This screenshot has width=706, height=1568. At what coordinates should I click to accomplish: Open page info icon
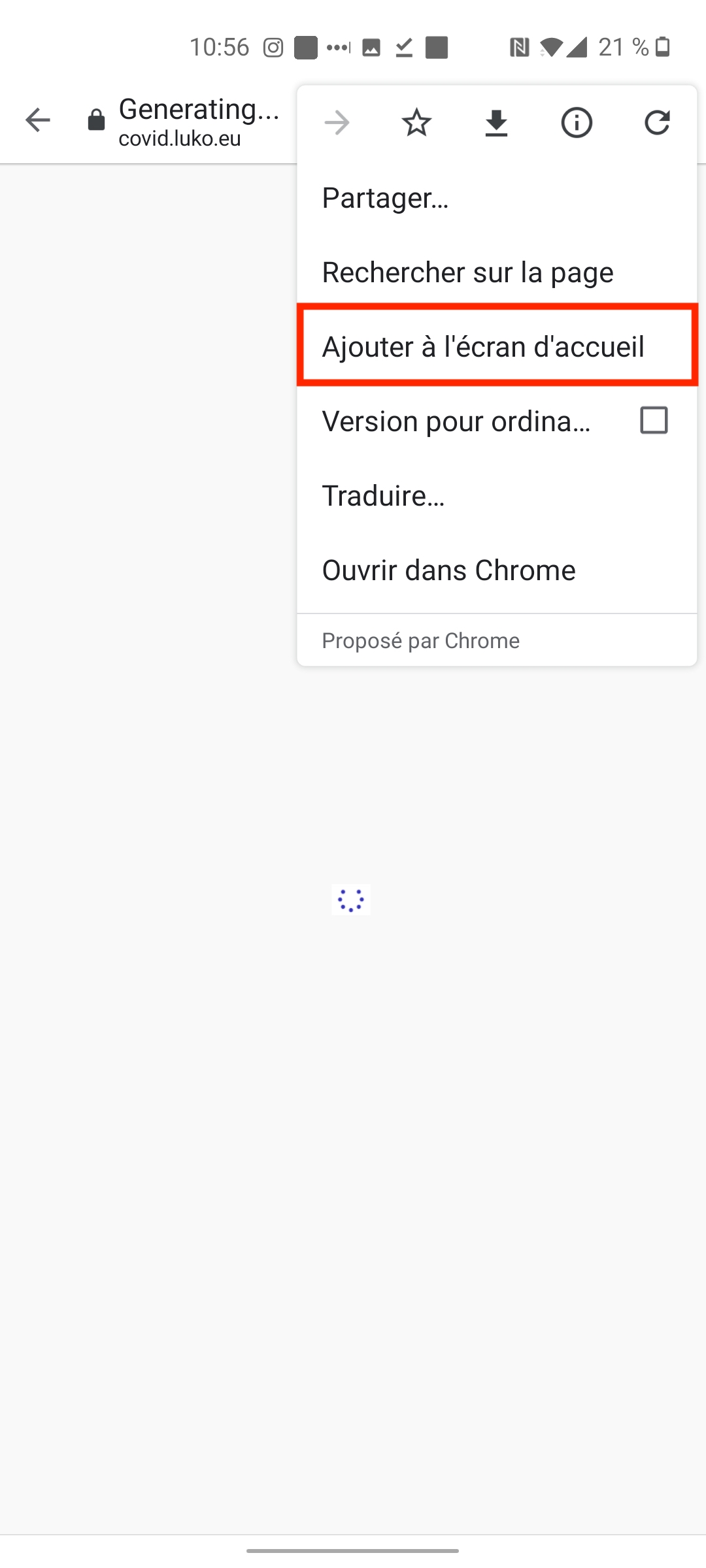[577, 123]
